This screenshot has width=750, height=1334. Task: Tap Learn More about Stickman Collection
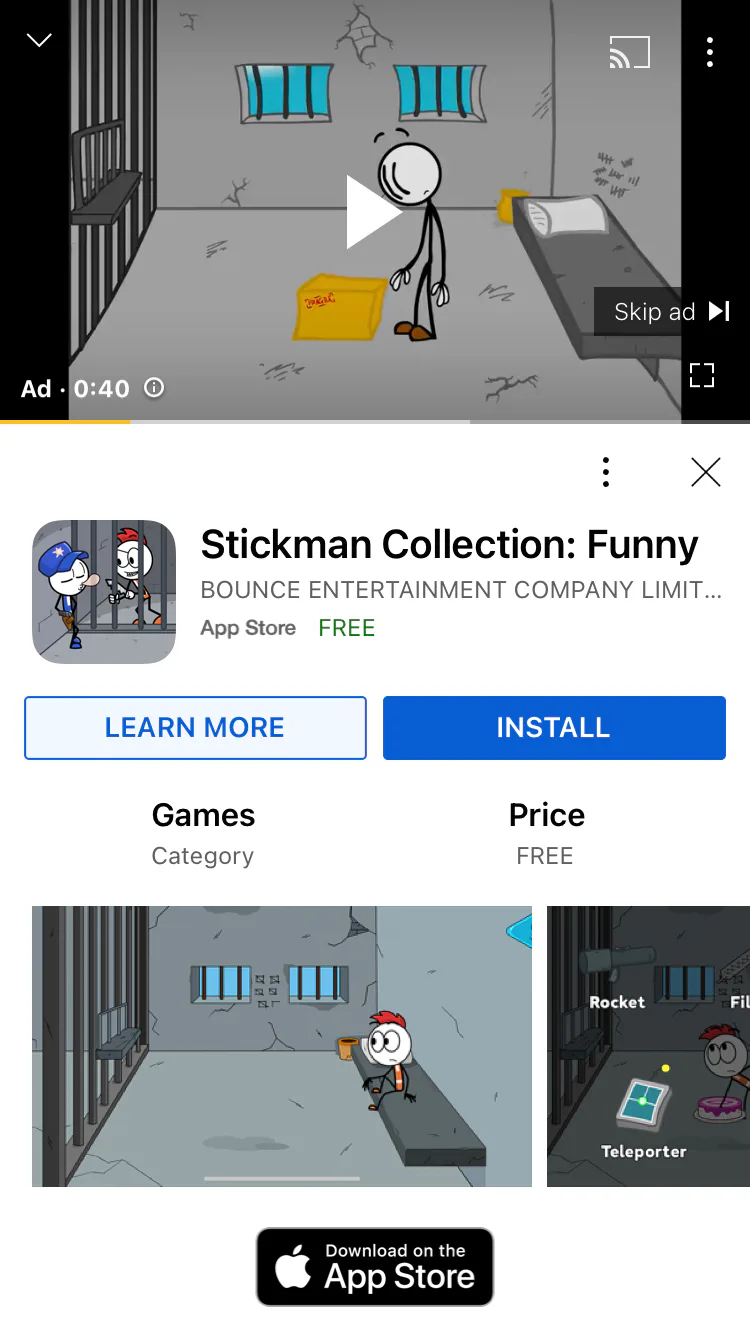tap(195, 728)
